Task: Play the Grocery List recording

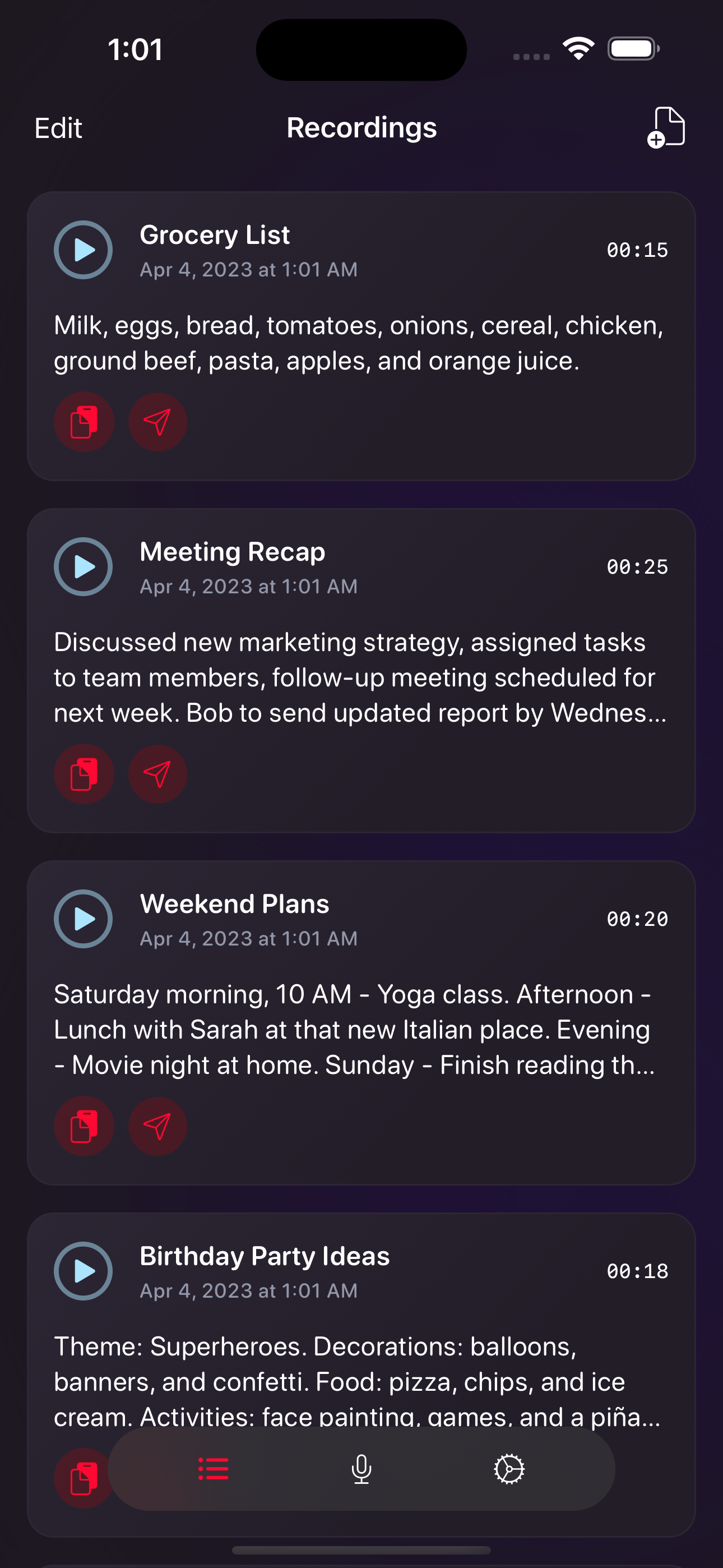Action: coord(84,250)
